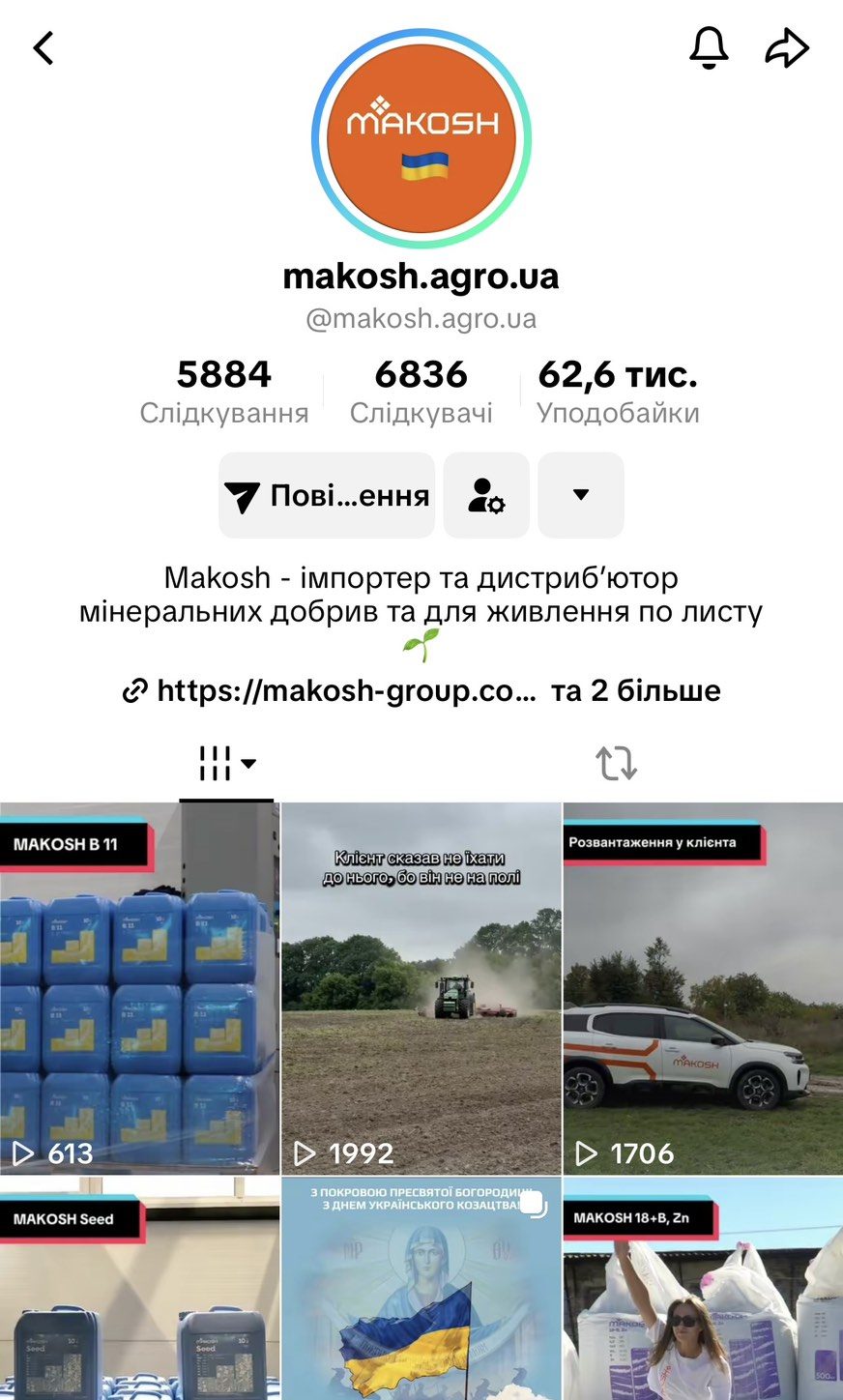Viewport: 843px width, 1400px height.
Task: Switch to the reposts tab
Action: pos(616,764)
